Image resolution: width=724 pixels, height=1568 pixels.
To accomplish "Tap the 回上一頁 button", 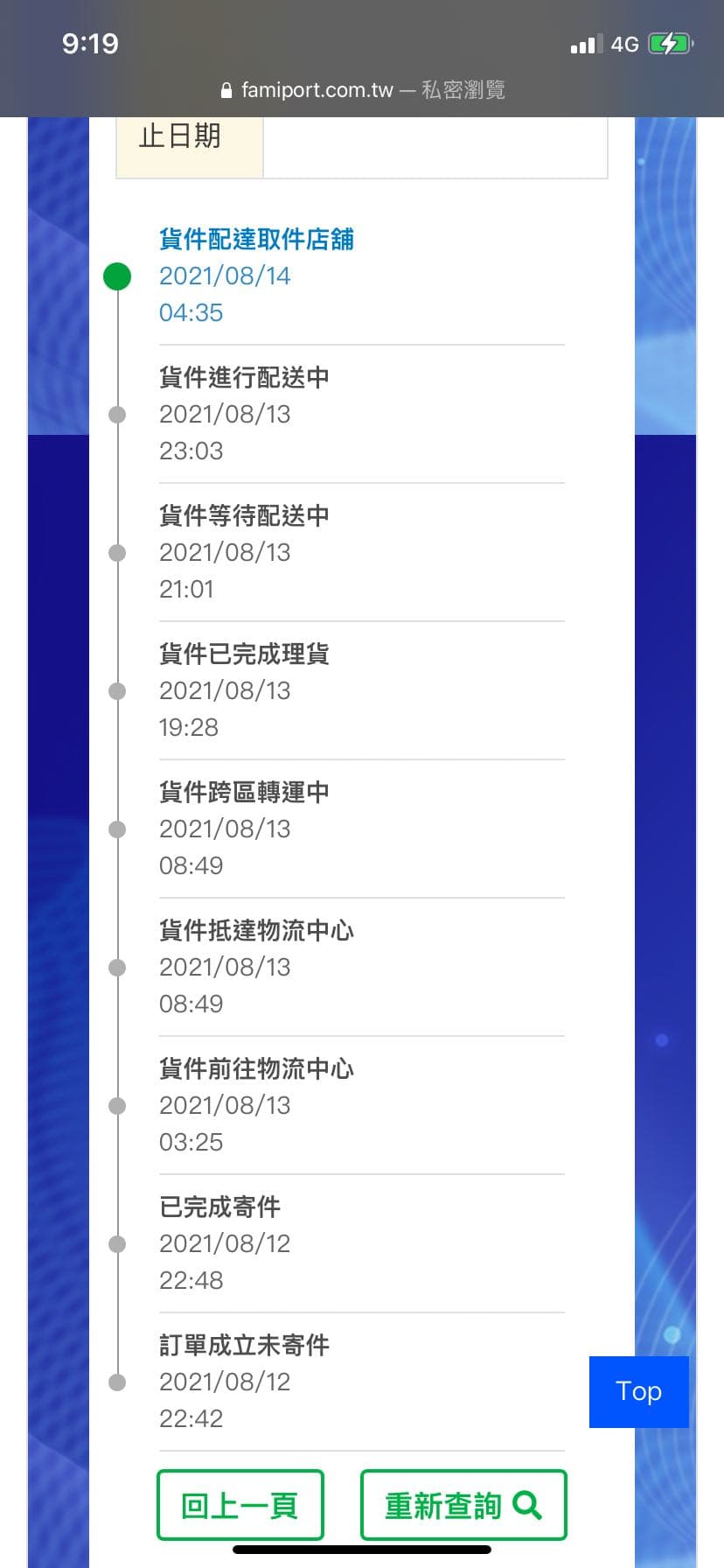I will tap(240, 1505).
